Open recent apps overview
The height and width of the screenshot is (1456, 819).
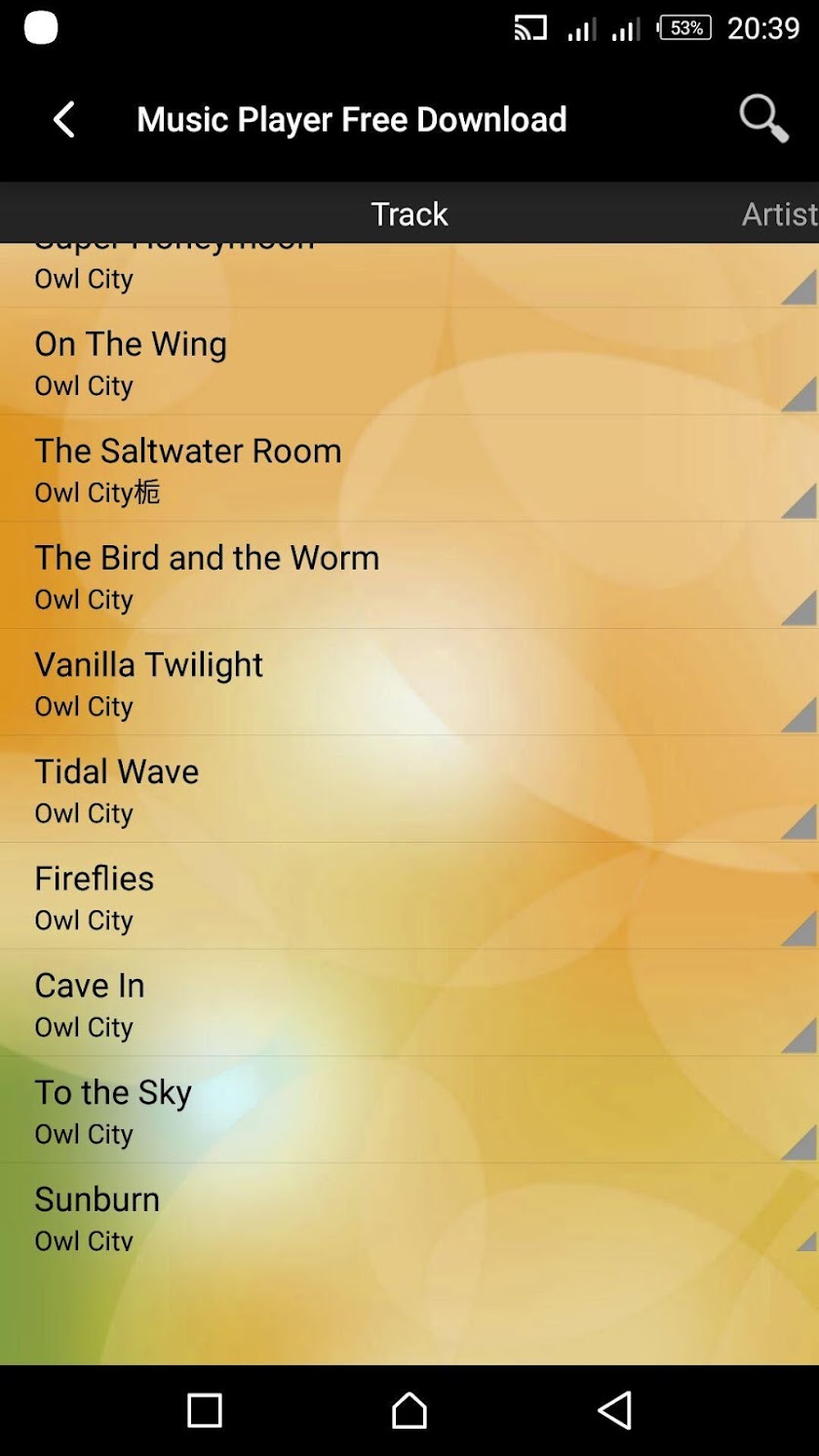pyautogui.click(x=205, y=1410)
